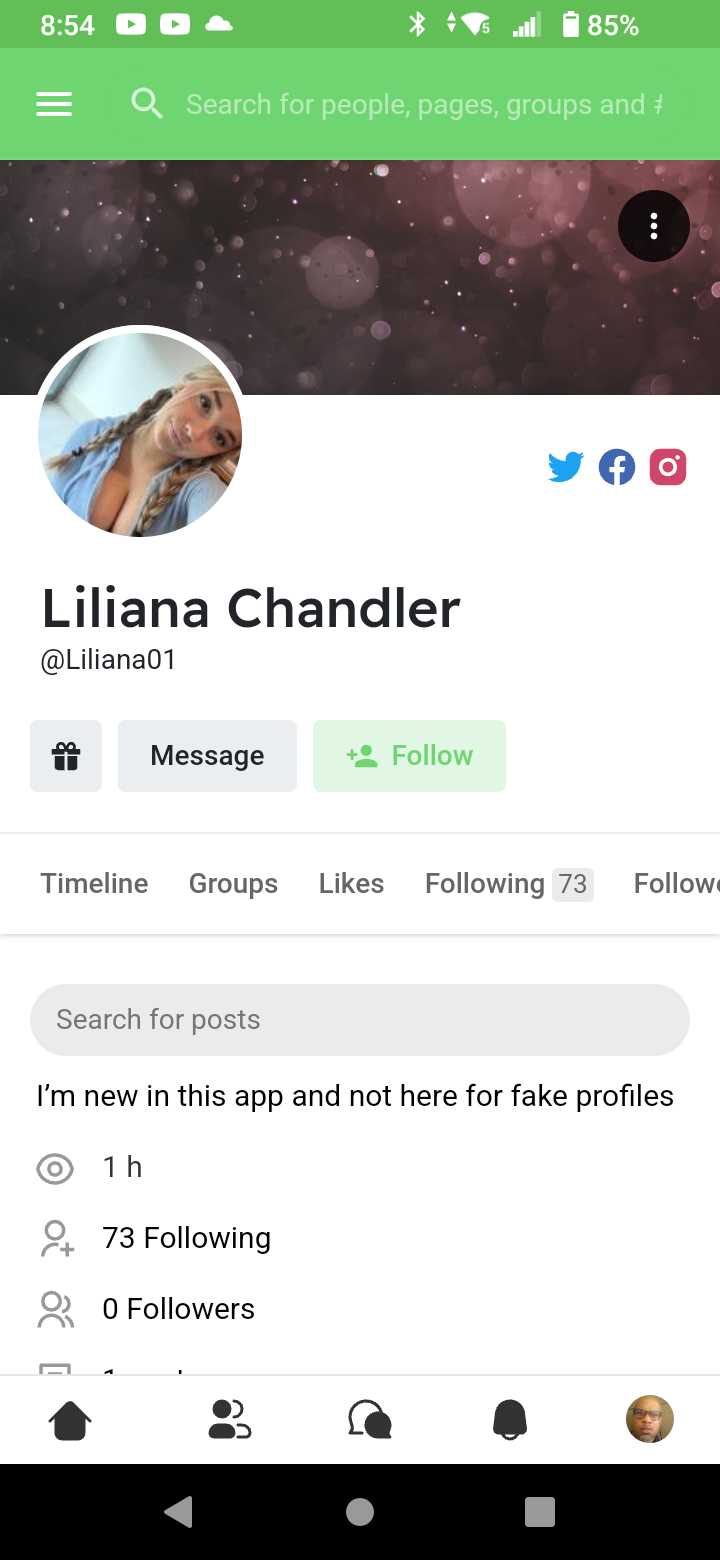Open the Following 73 tab
This screenshot has width=720, height=1560.
(x=508, y=884)
